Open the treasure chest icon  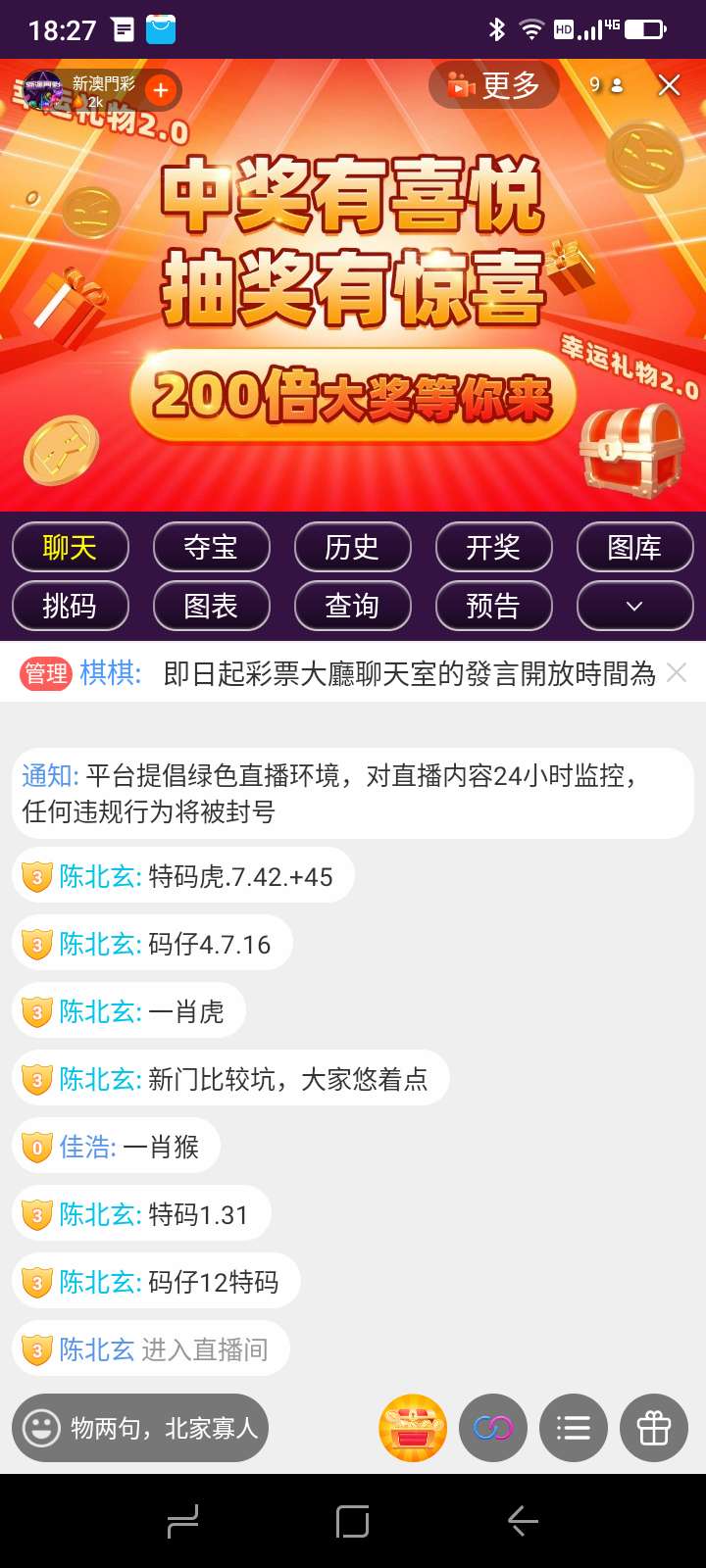coord(413,1428)
